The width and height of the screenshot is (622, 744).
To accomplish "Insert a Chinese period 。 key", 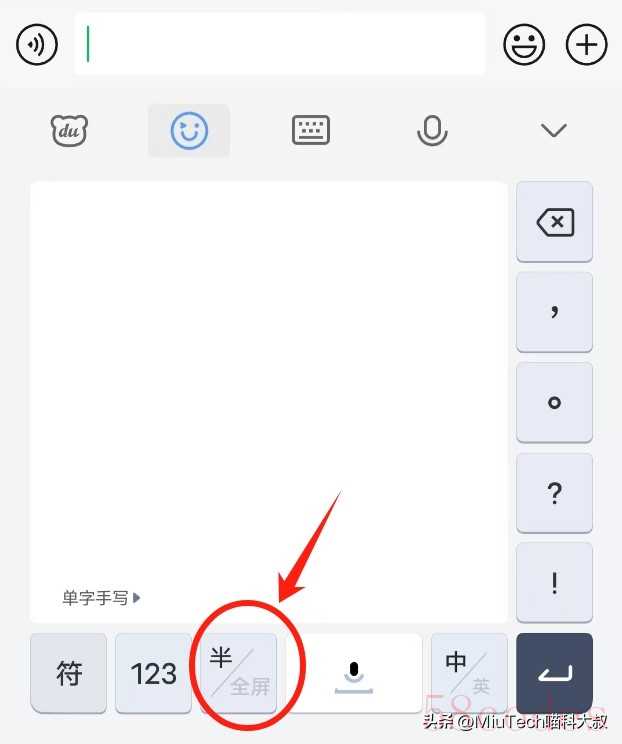I will (554, 403).
